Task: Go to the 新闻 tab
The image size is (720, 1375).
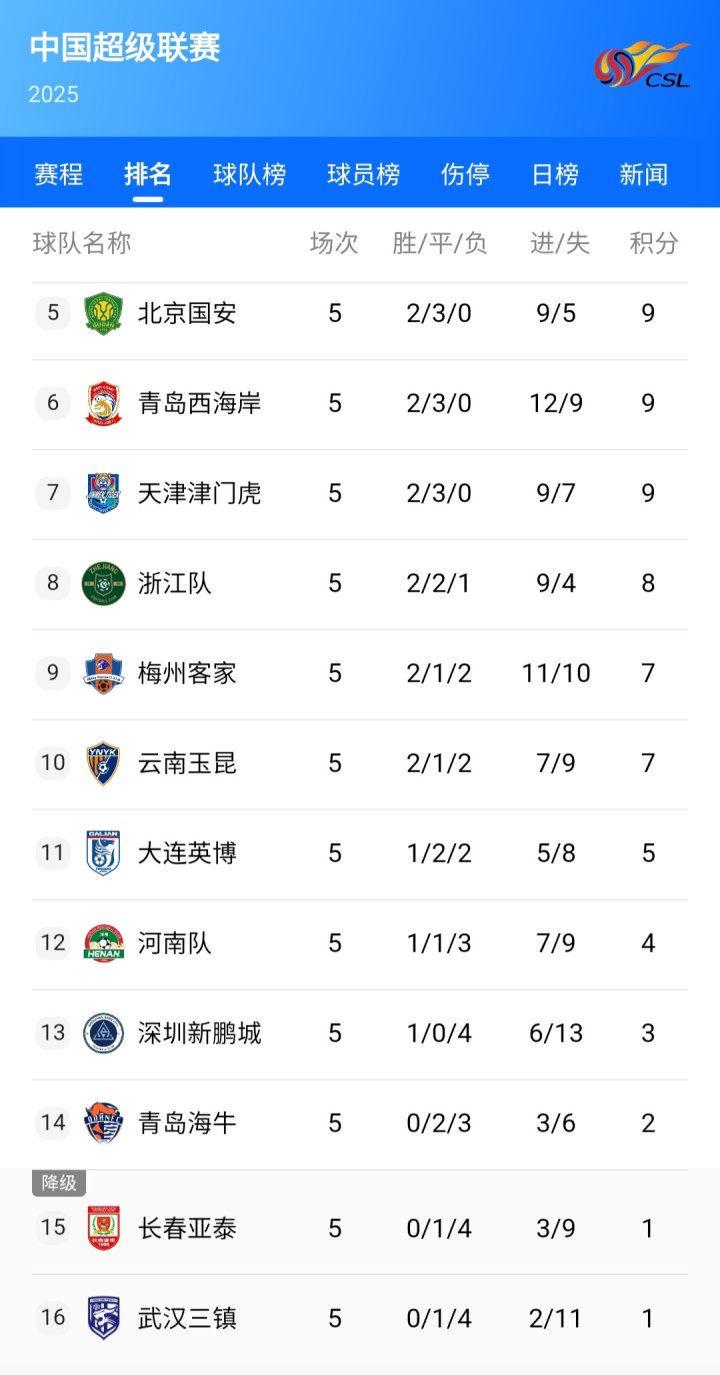Action: point(643,174)
